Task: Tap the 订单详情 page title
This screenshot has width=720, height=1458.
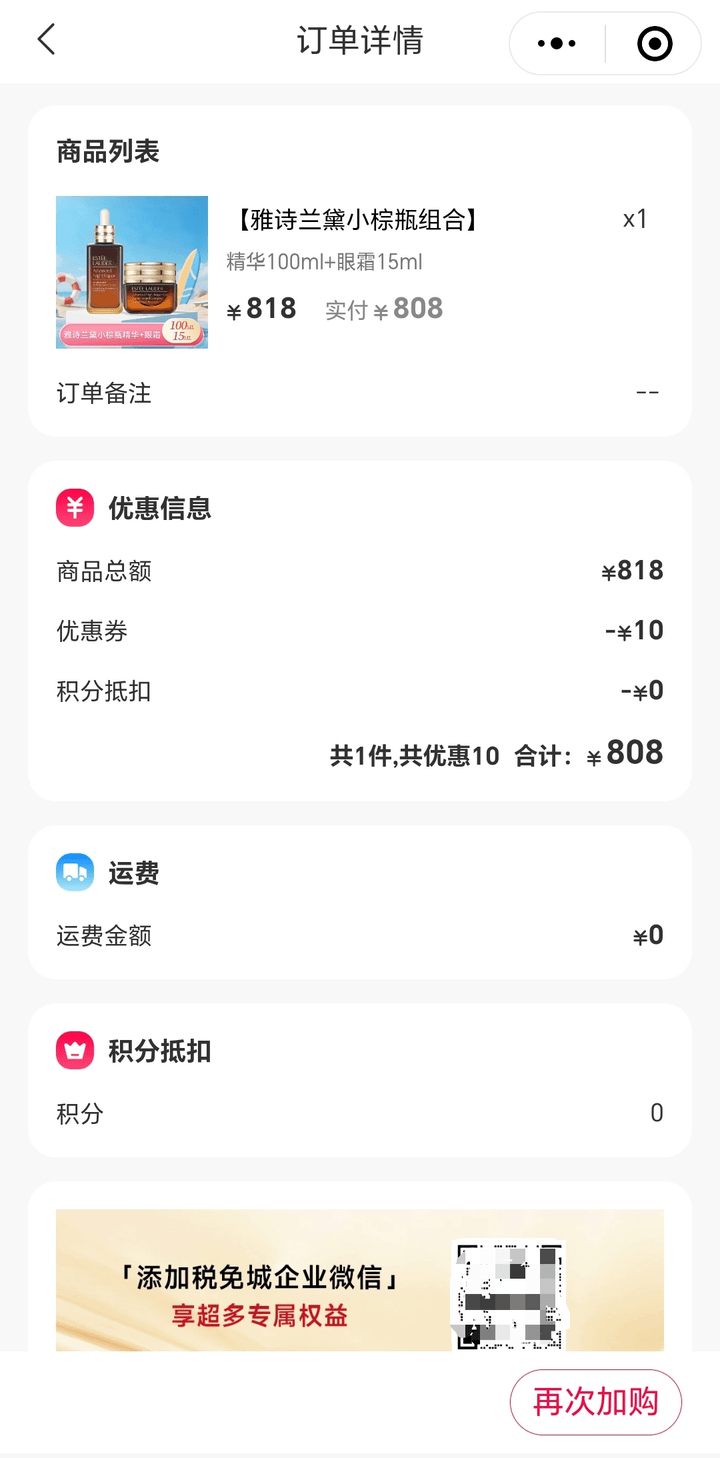Action: (360, 41)
